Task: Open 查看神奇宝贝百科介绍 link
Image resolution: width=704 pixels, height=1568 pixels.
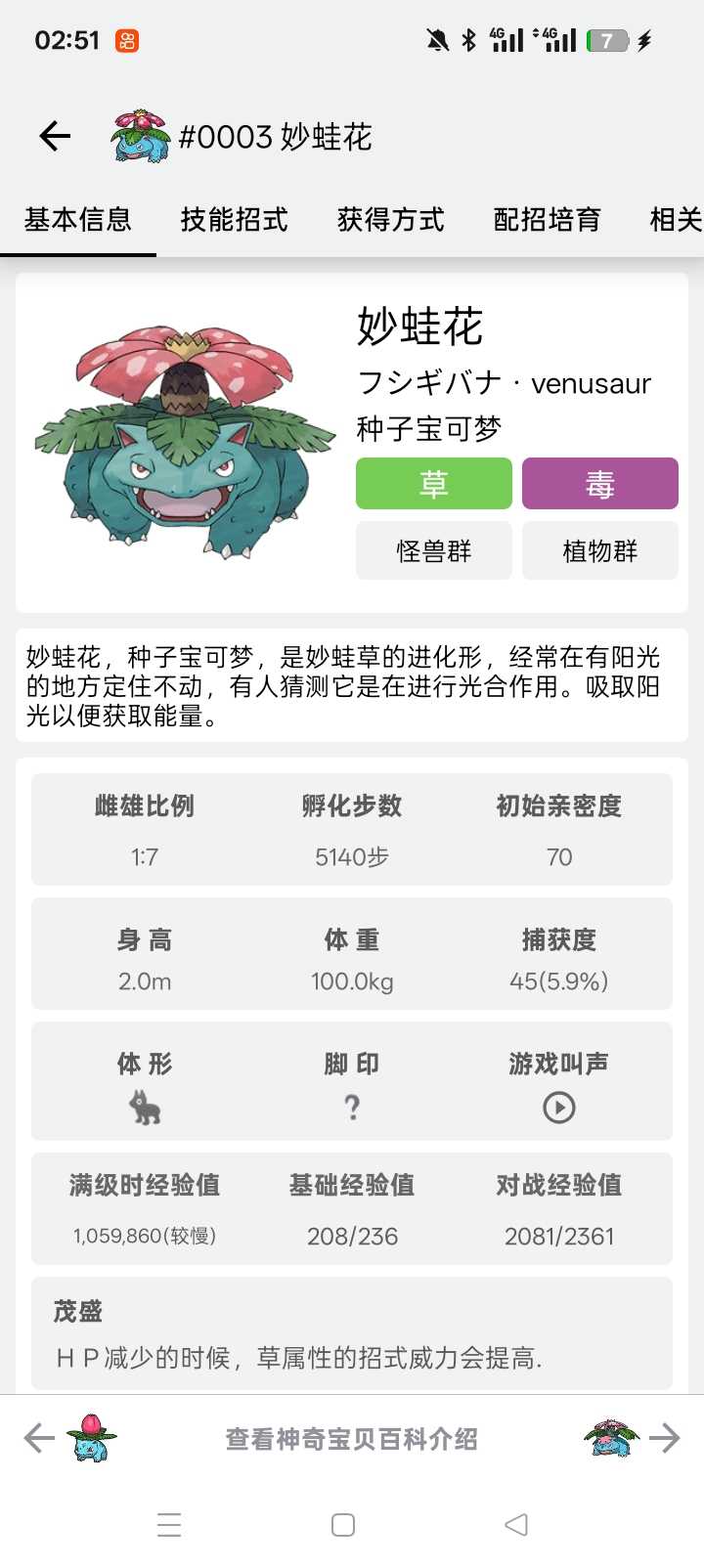Action: tap(352, 1439)
